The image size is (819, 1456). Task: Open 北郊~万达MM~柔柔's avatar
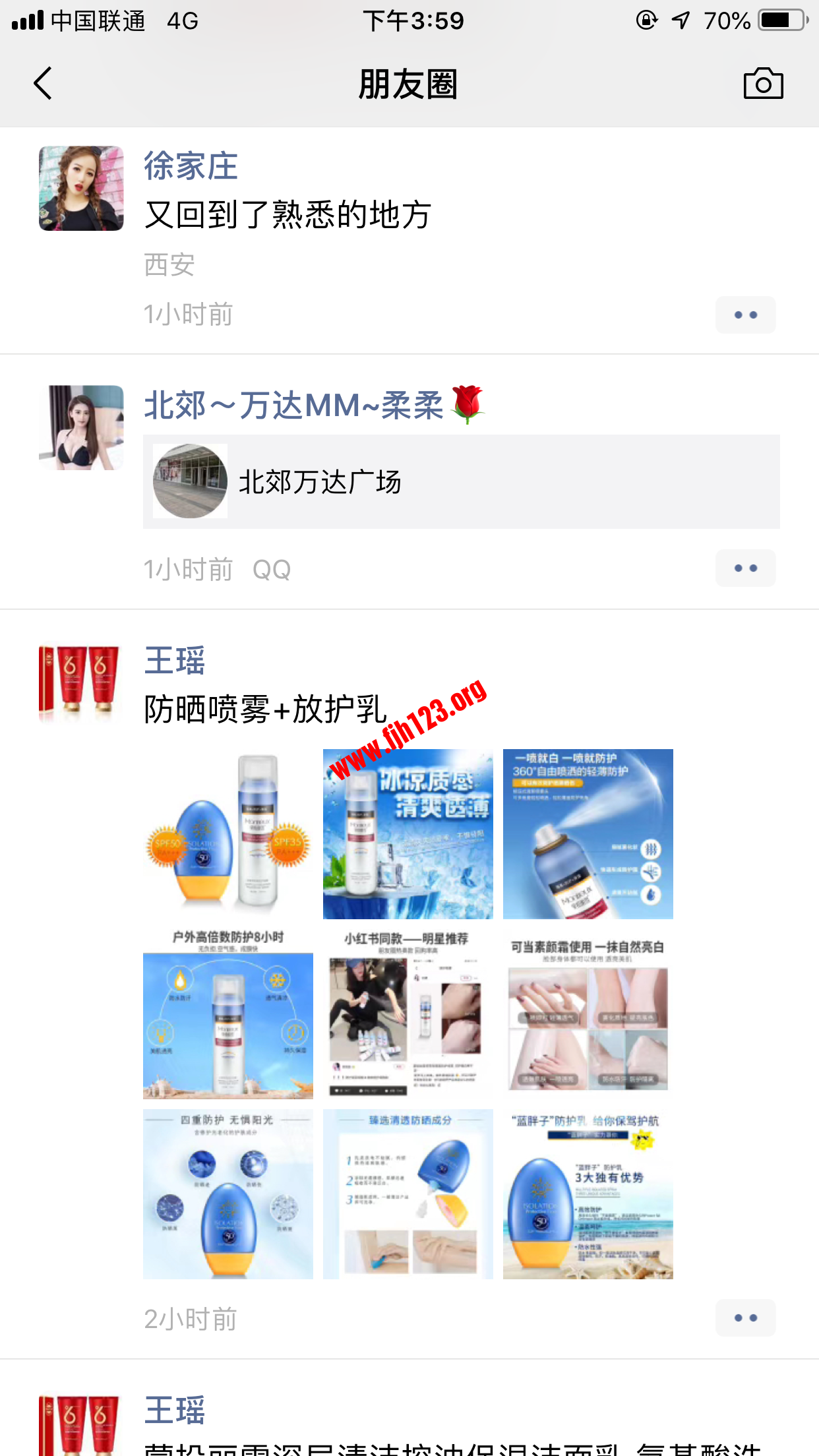(81, 428)
